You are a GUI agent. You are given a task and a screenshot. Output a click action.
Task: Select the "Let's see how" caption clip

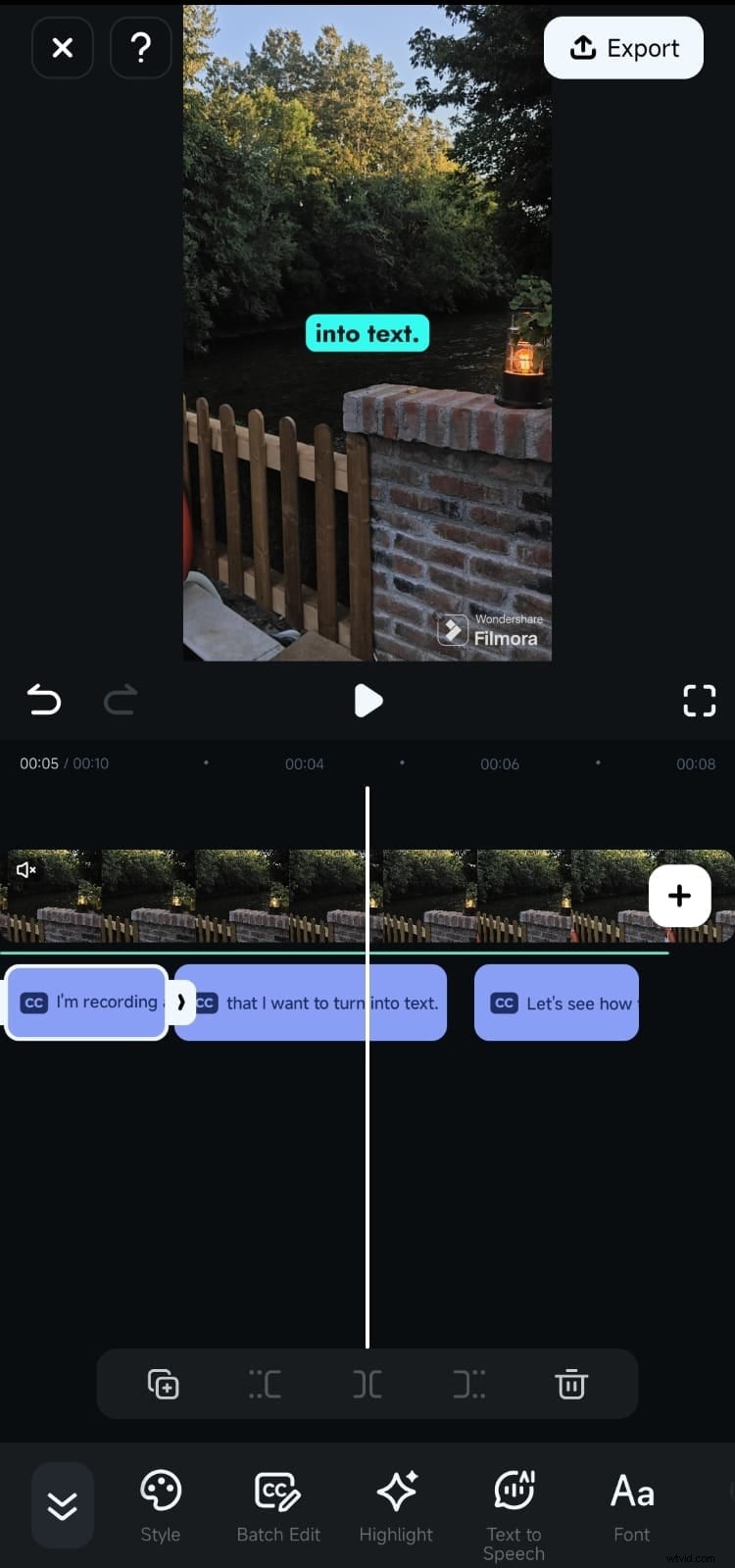pos(557,1003)
